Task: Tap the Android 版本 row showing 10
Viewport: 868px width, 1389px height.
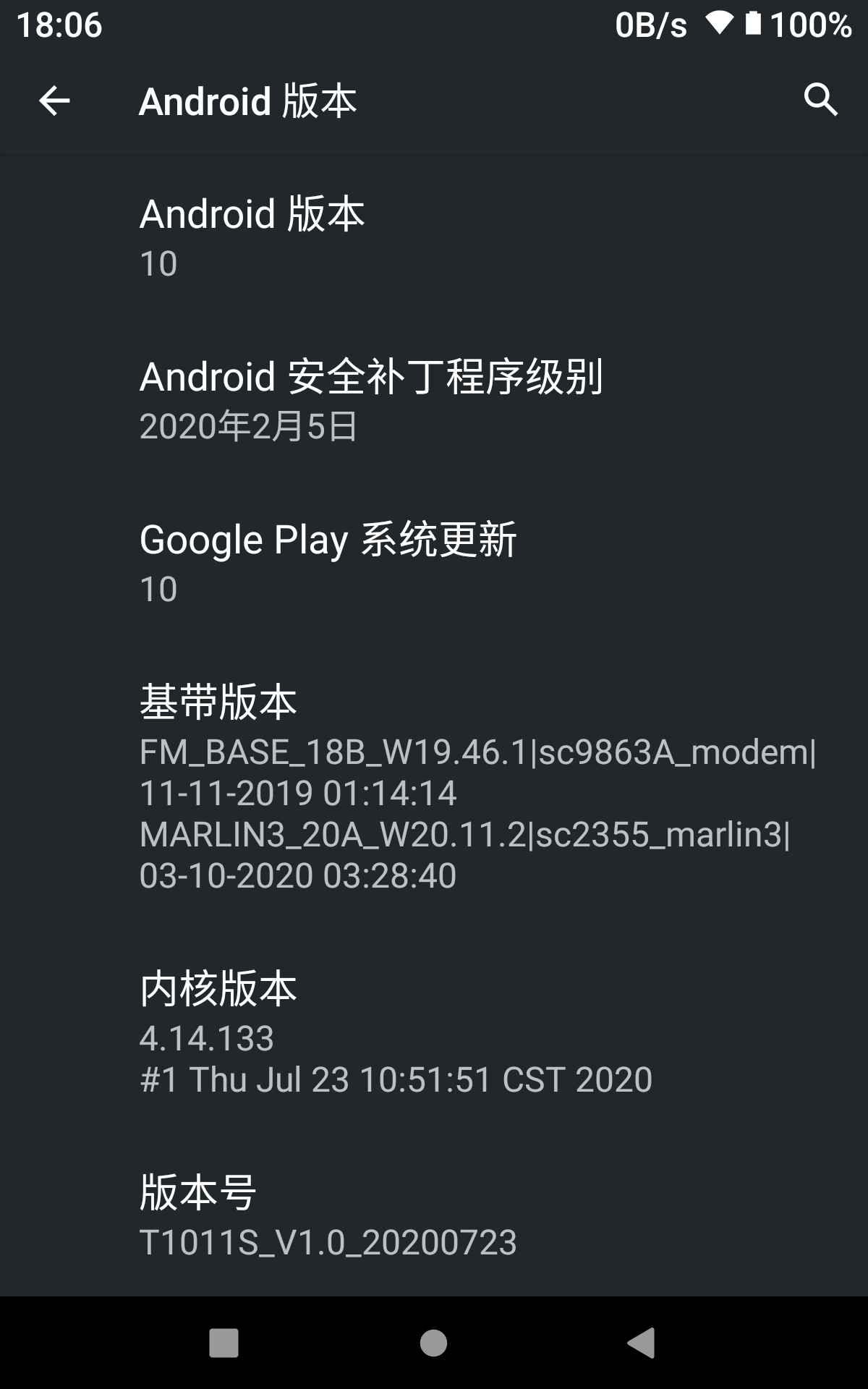Action: click(434, 237)
